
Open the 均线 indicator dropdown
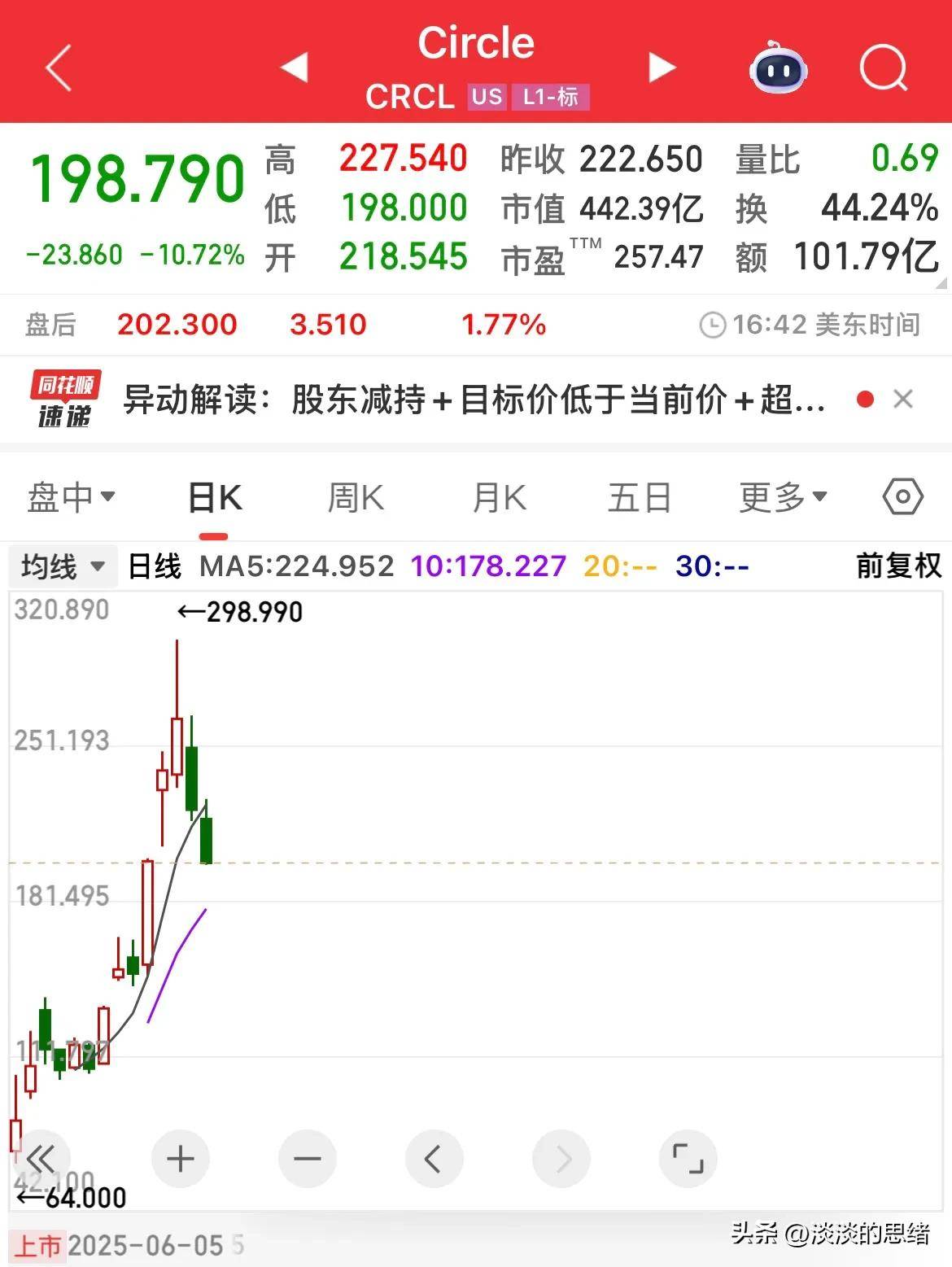[61, 566]
